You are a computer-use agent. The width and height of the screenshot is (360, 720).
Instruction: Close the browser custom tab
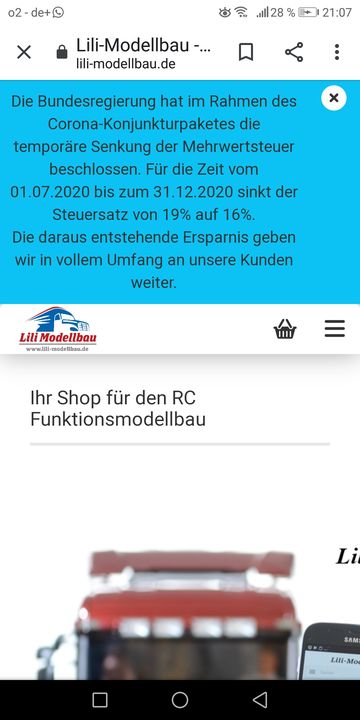coord(24,52)
